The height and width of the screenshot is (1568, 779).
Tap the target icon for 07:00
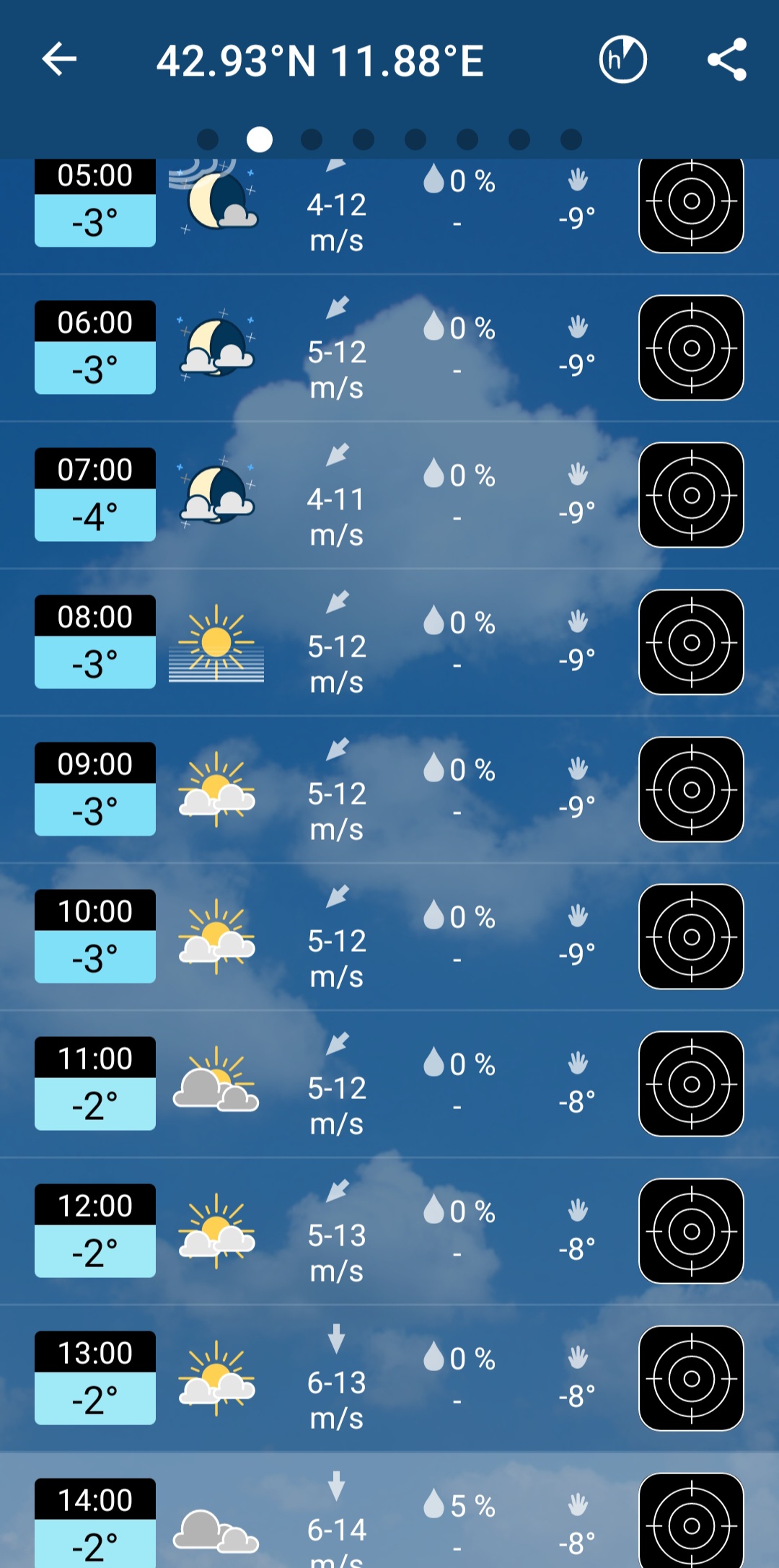coord(691,495)
